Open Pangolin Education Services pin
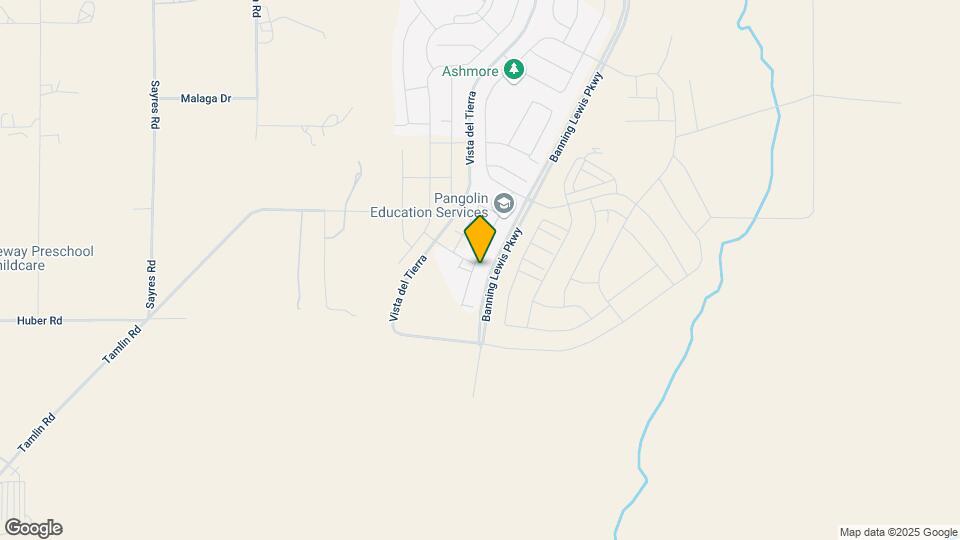 pyautogui.click(x=503, y=205)
